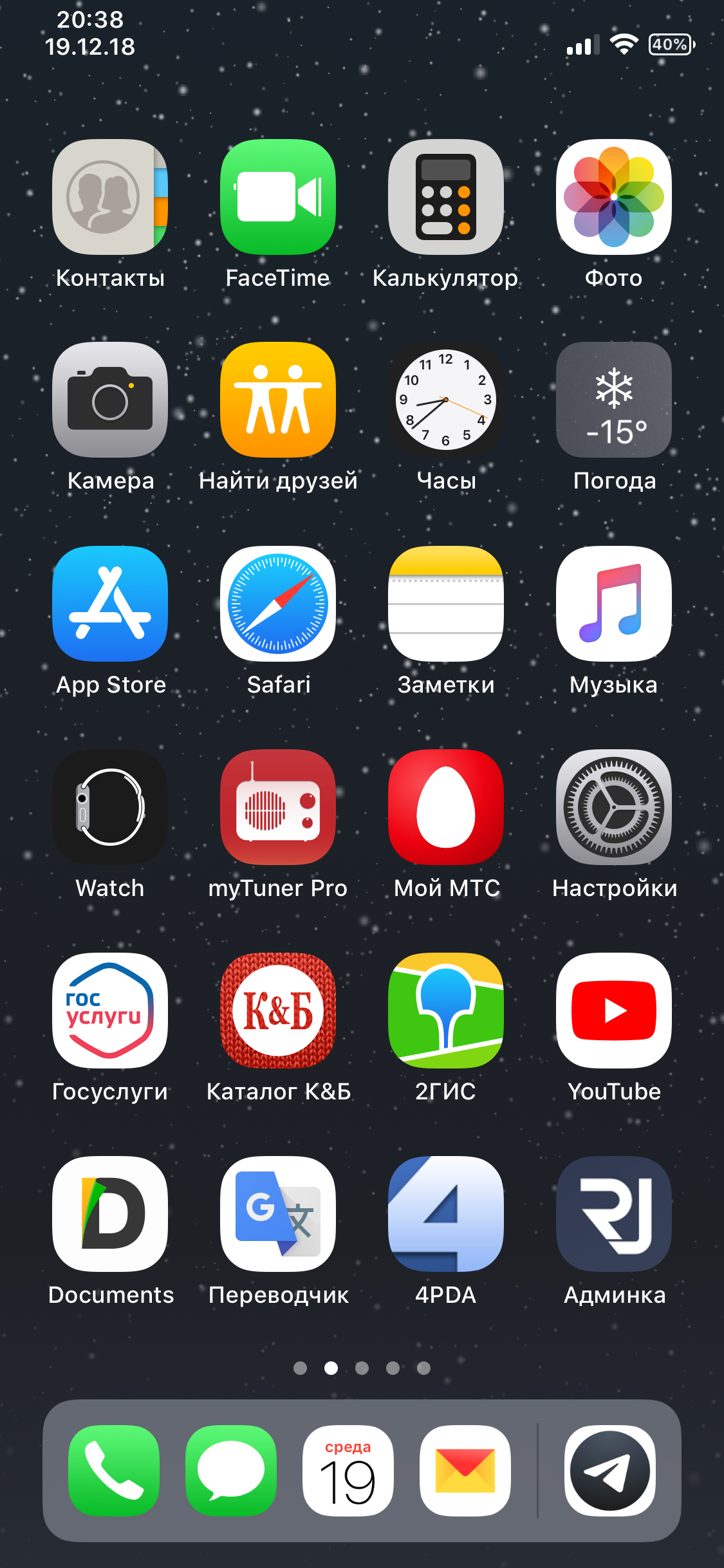Image resolution: width=724 pixels, height=1568 pixels.
Task: Open the calendar showing среда 19
Action: pos(348,1471)
